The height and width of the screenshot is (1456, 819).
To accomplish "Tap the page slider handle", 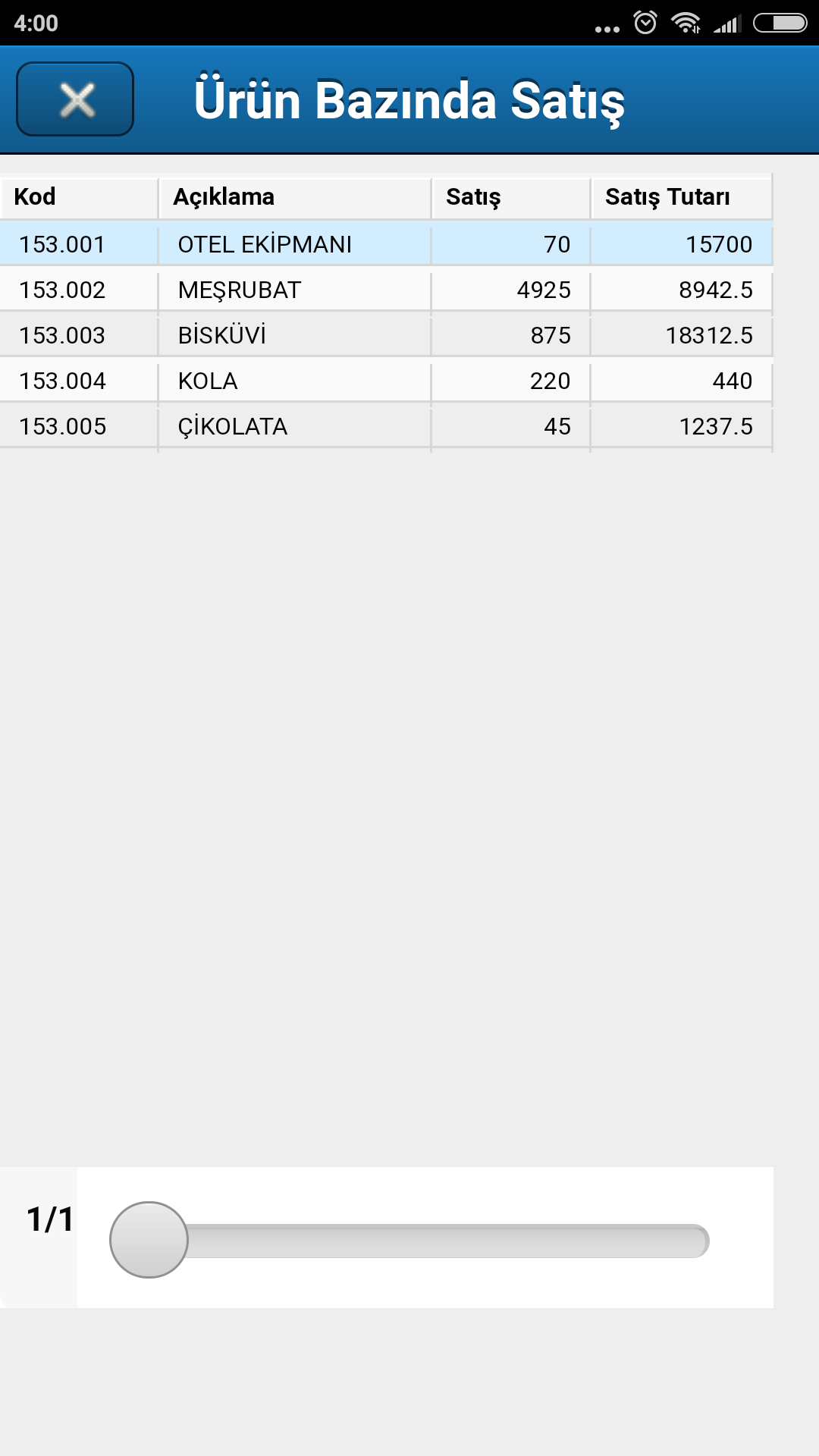I will pos(149,1240).
